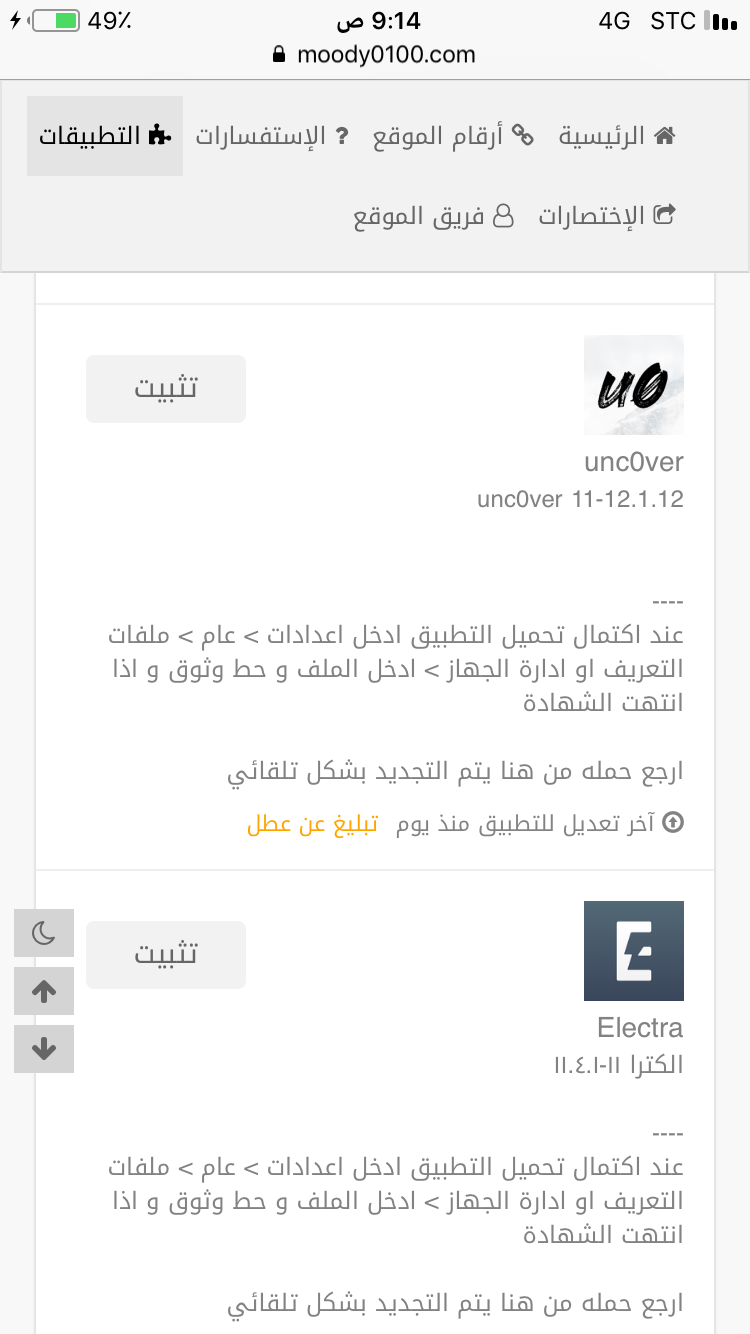This screenshot has height=1334, width=750.
Task: Jump to top with the up arrow
Action: (x=44, y=991)
